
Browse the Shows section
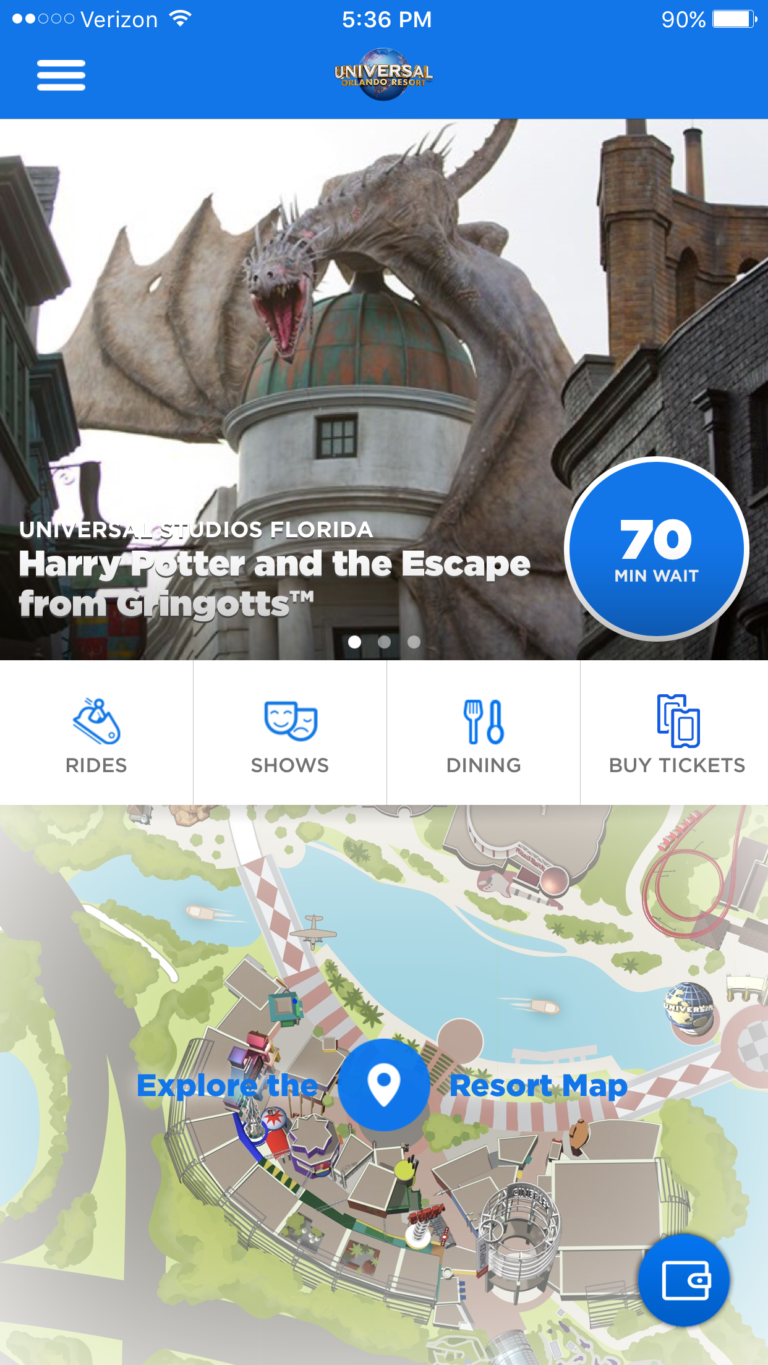click(x=290, y=733)
